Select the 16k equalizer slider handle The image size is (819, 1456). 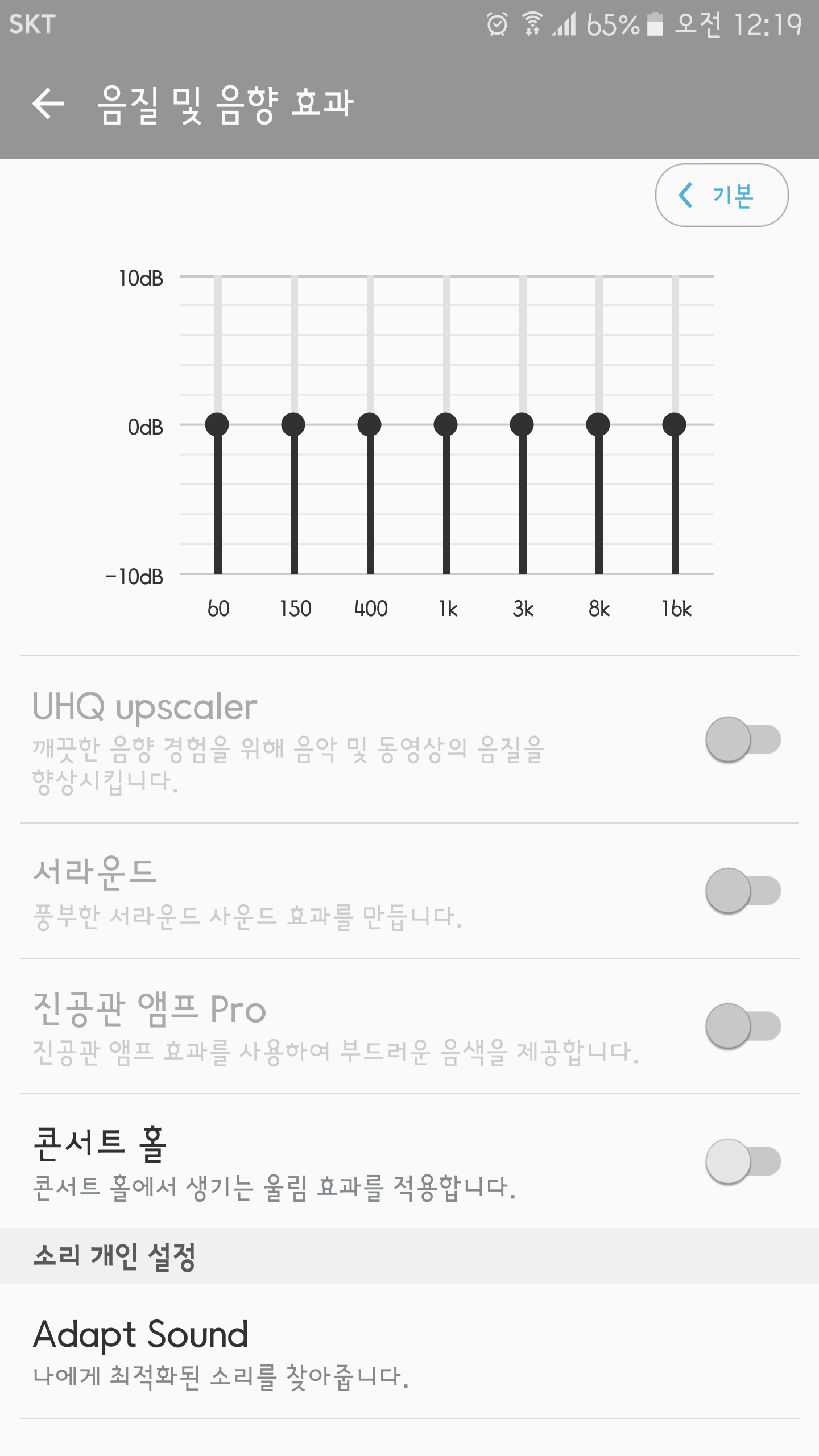[675, 424]
